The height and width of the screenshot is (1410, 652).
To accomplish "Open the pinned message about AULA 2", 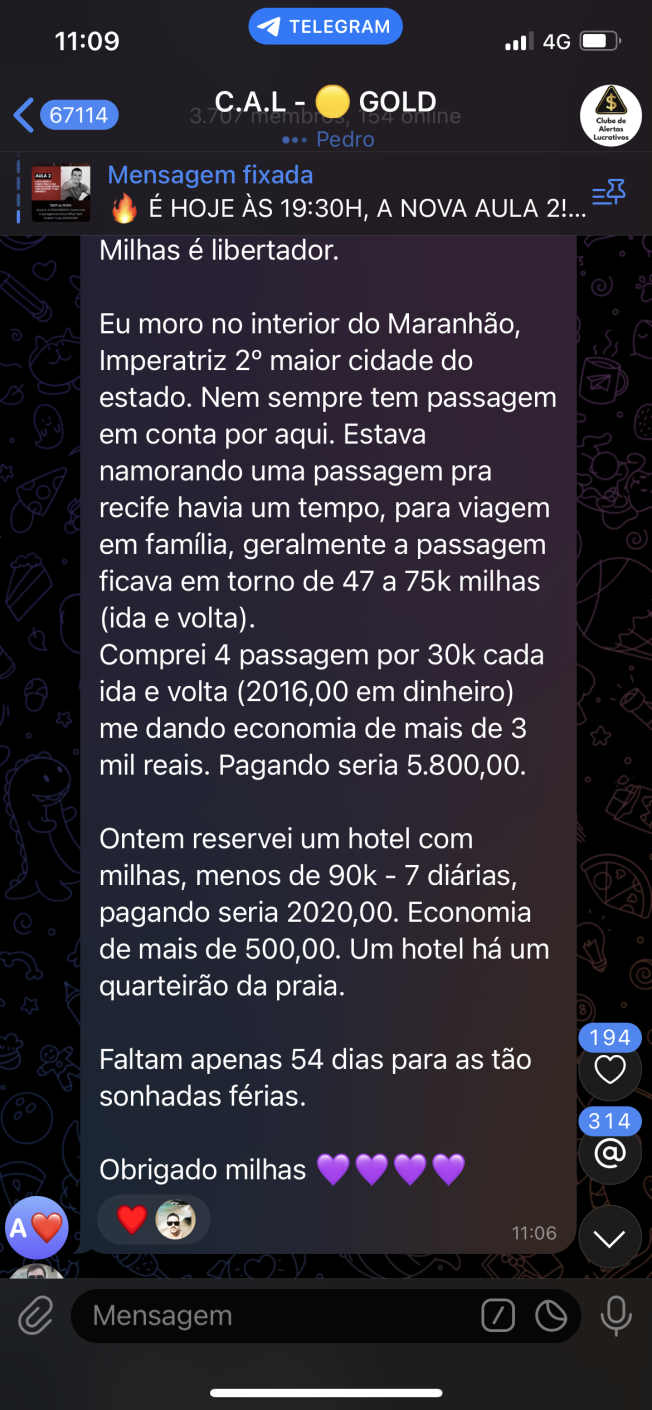I will coord(330,193).
